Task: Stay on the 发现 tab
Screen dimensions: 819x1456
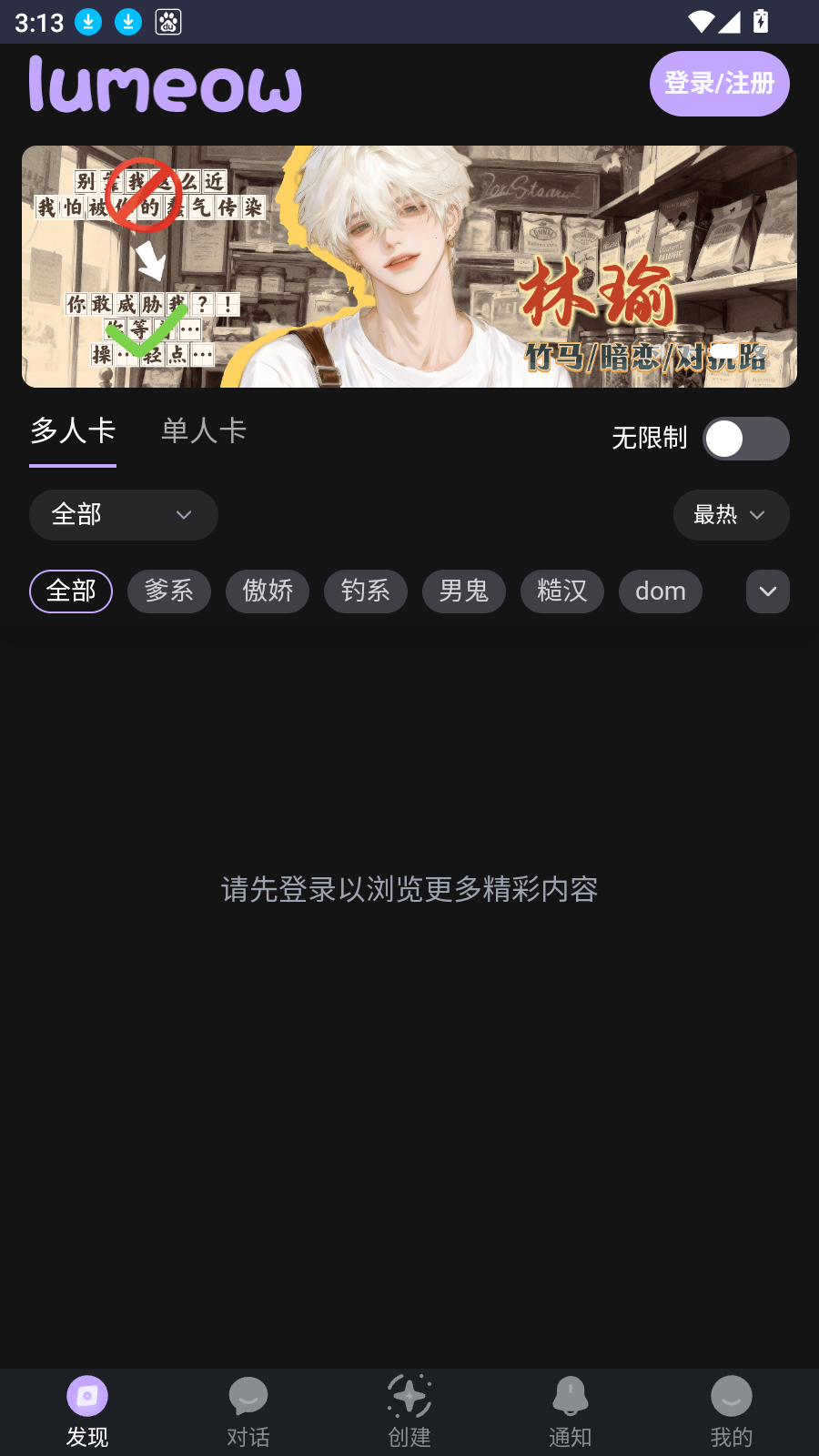Action: (x=87, y=1411)
